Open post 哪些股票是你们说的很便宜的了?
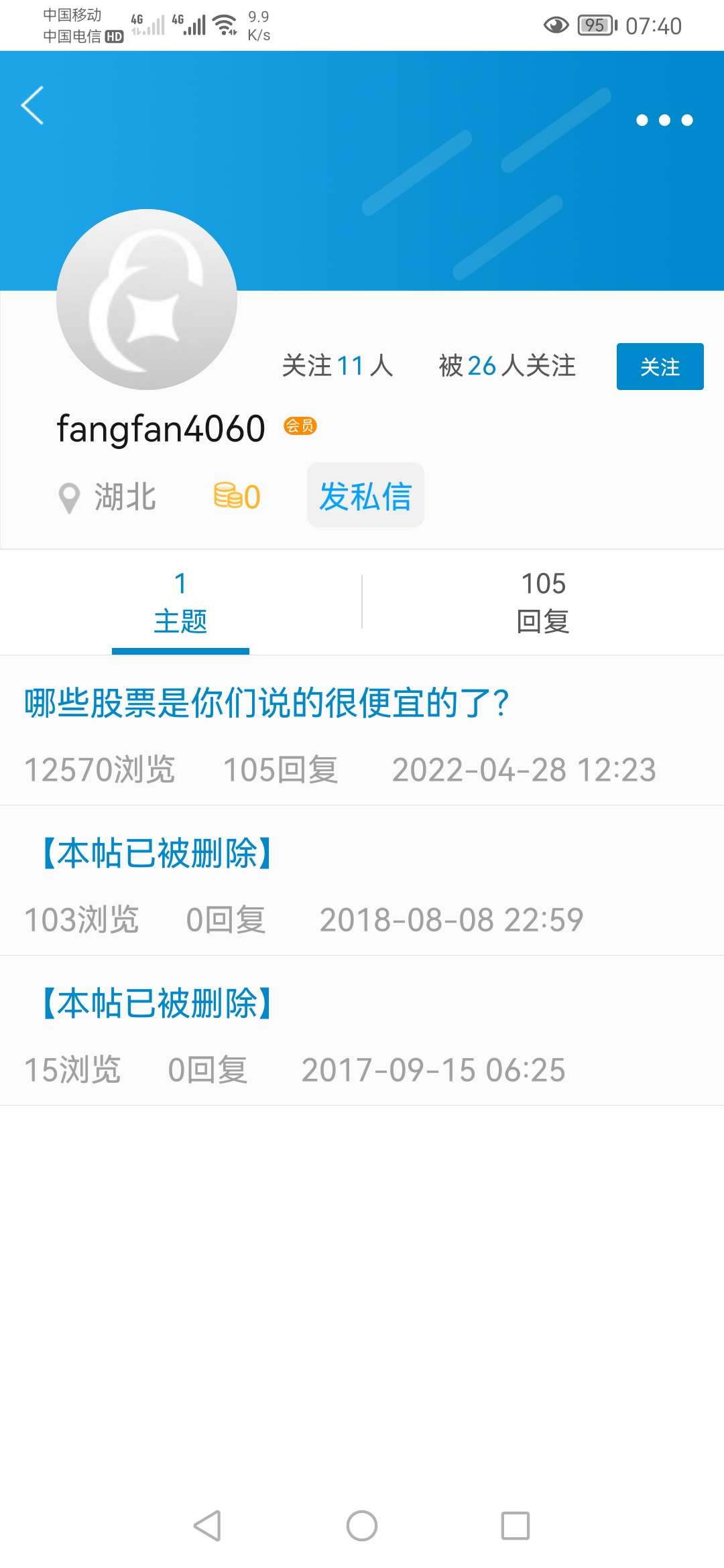 [267, 704]
